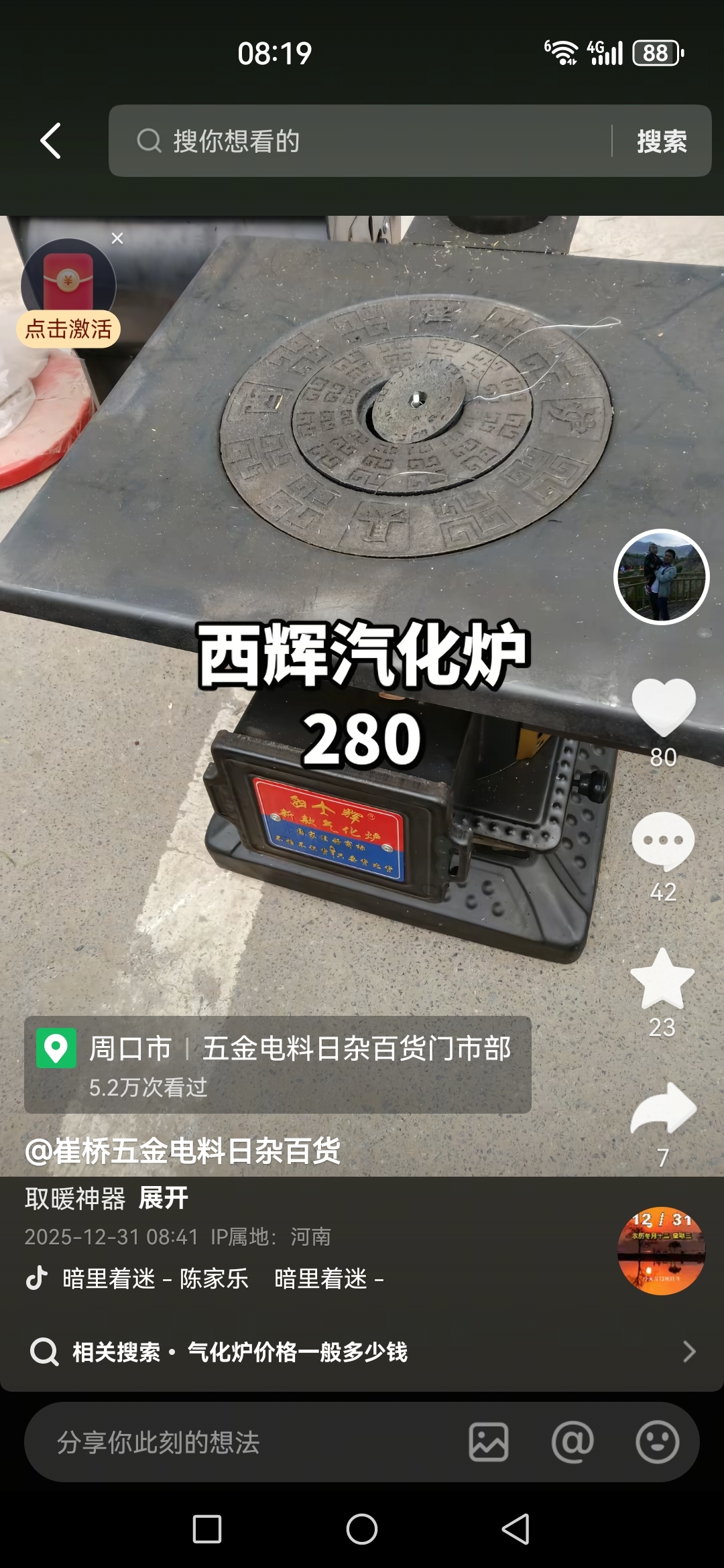724x1568 pixels.
Task: Mention someone with the @ icon
Action: click(x=572, y=1442)
